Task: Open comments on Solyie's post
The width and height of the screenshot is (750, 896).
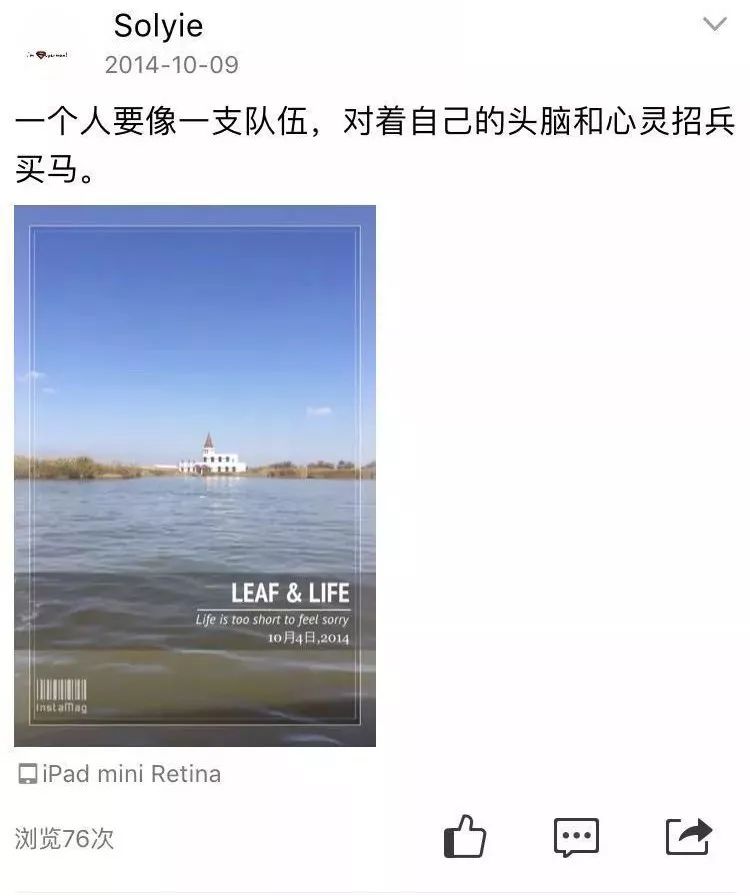Action: tap(576, 836)
